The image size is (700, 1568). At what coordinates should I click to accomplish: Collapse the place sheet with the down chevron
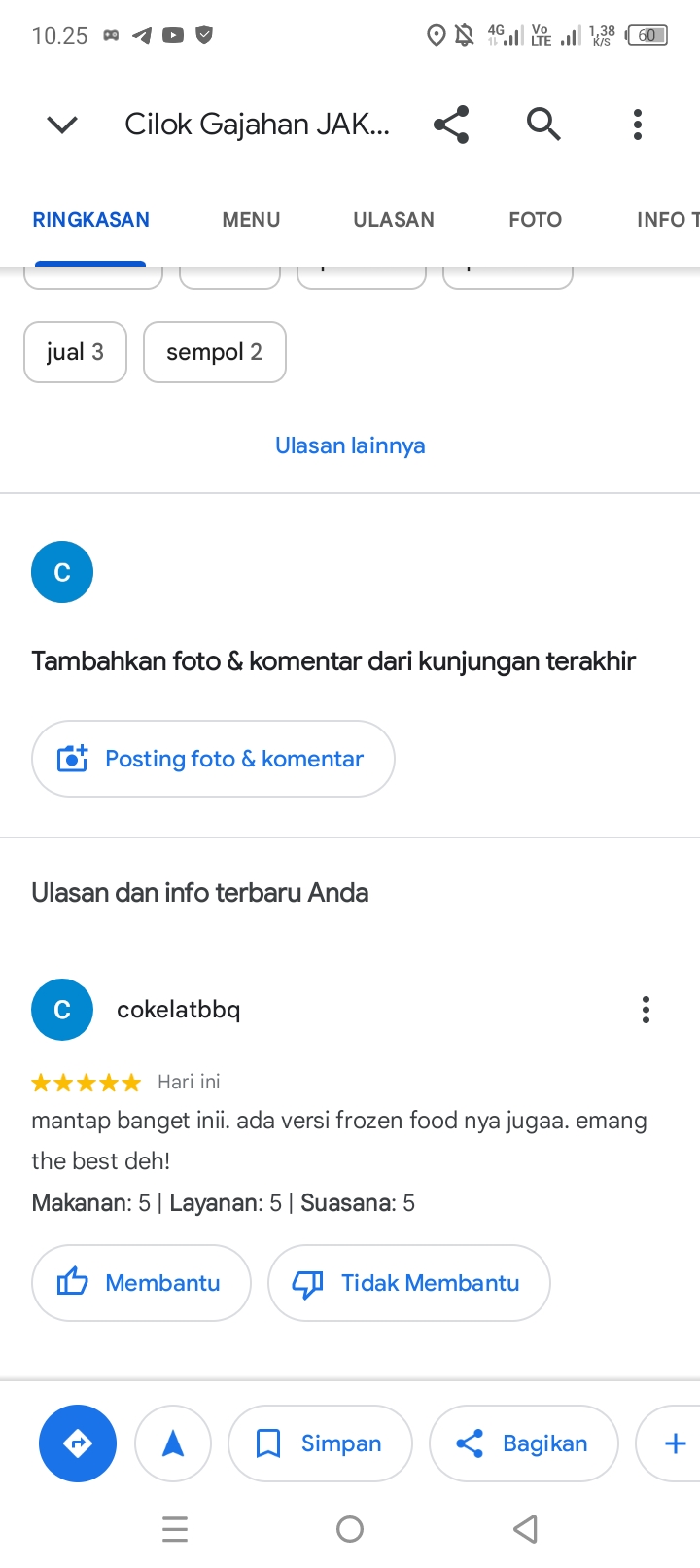coord(62,125)
